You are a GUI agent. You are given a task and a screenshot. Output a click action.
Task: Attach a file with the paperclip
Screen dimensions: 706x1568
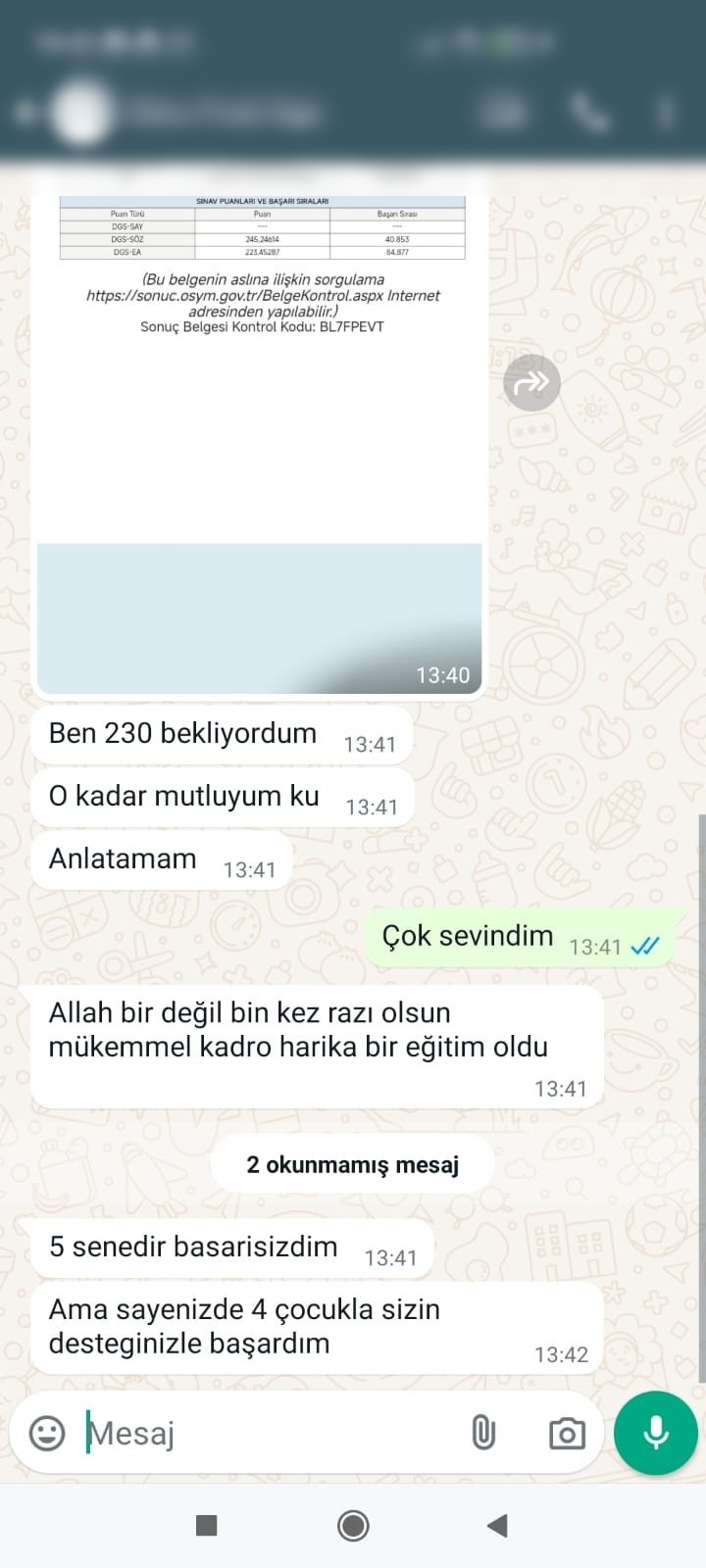coord(483,1433)
